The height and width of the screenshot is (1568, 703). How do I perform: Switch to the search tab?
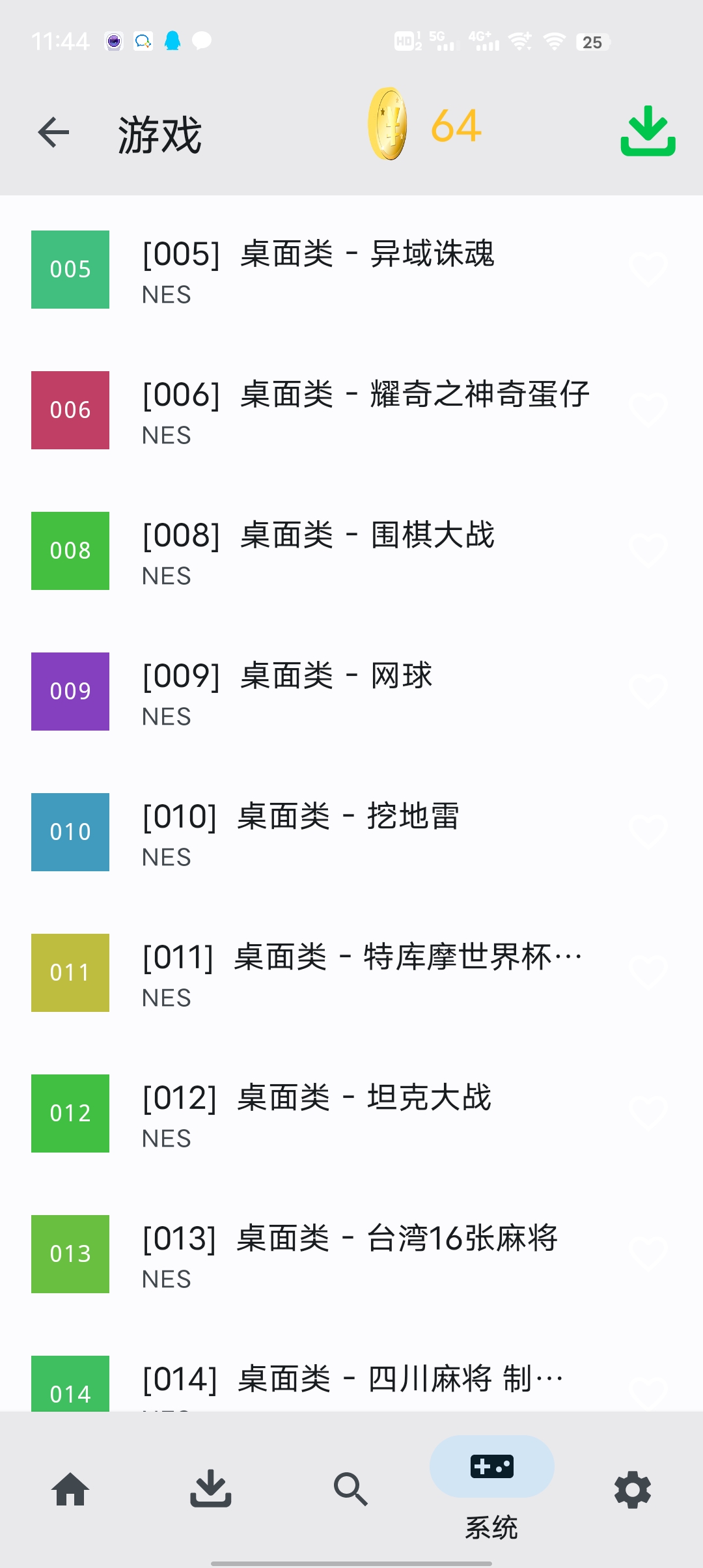click(351, 1489)
